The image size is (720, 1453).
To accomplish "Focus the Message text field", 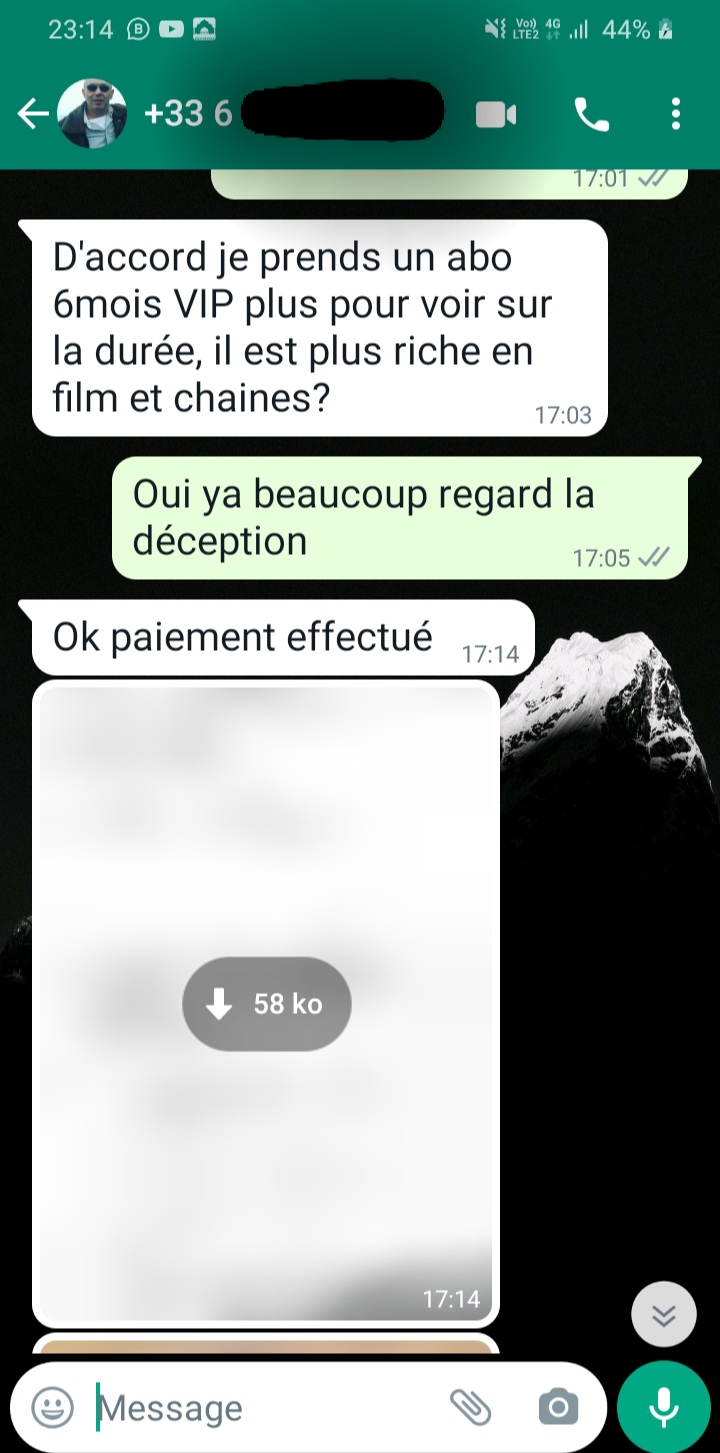I will tap(260, 1408).
